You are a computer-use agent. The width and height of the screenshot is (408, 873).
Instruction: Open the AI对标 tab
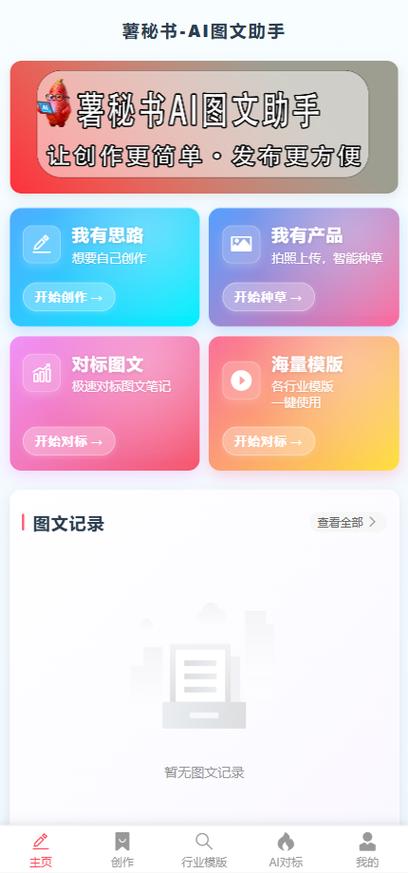(286, 850)
